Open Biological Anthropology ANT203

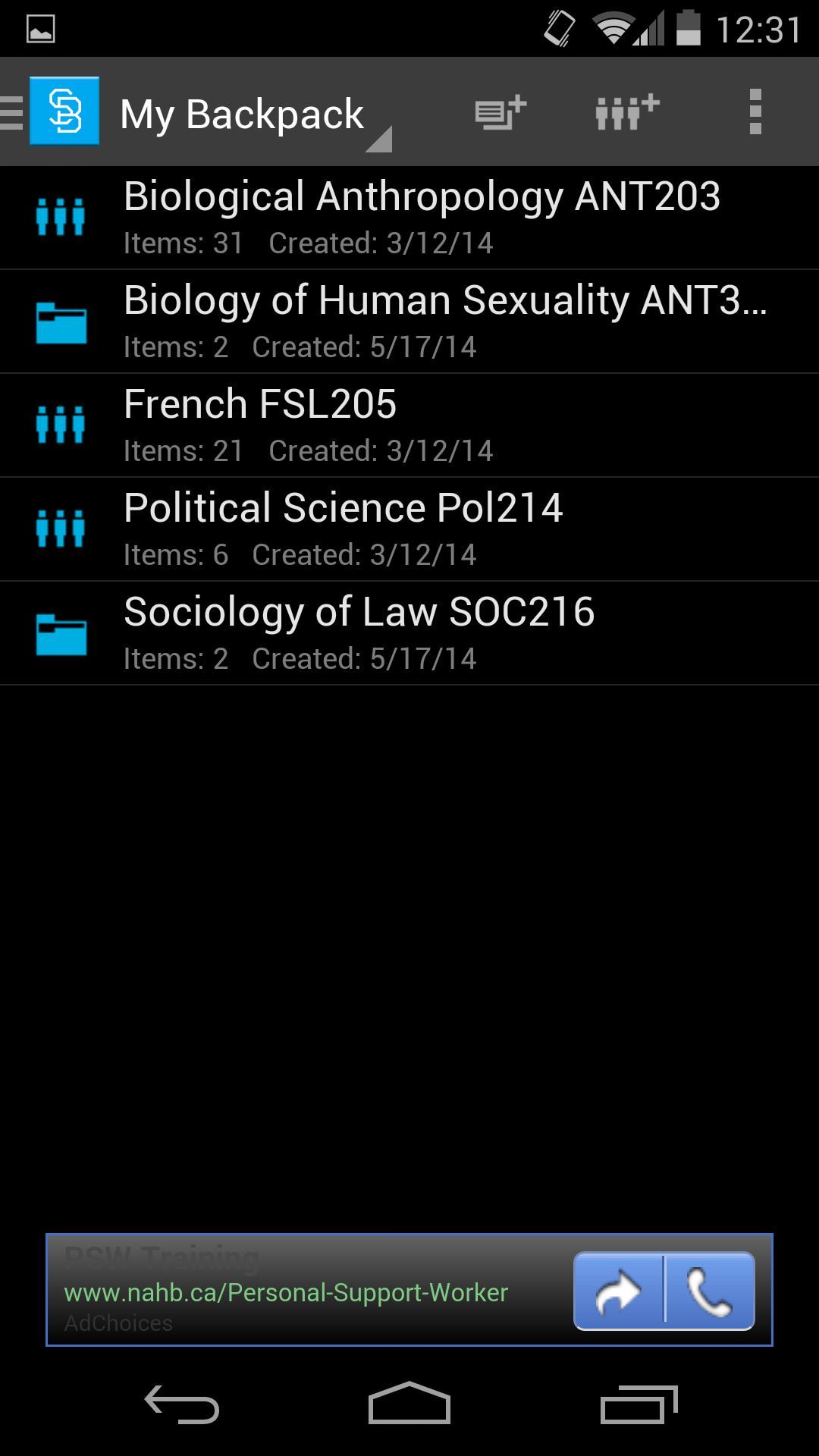(x=422, y=217)
